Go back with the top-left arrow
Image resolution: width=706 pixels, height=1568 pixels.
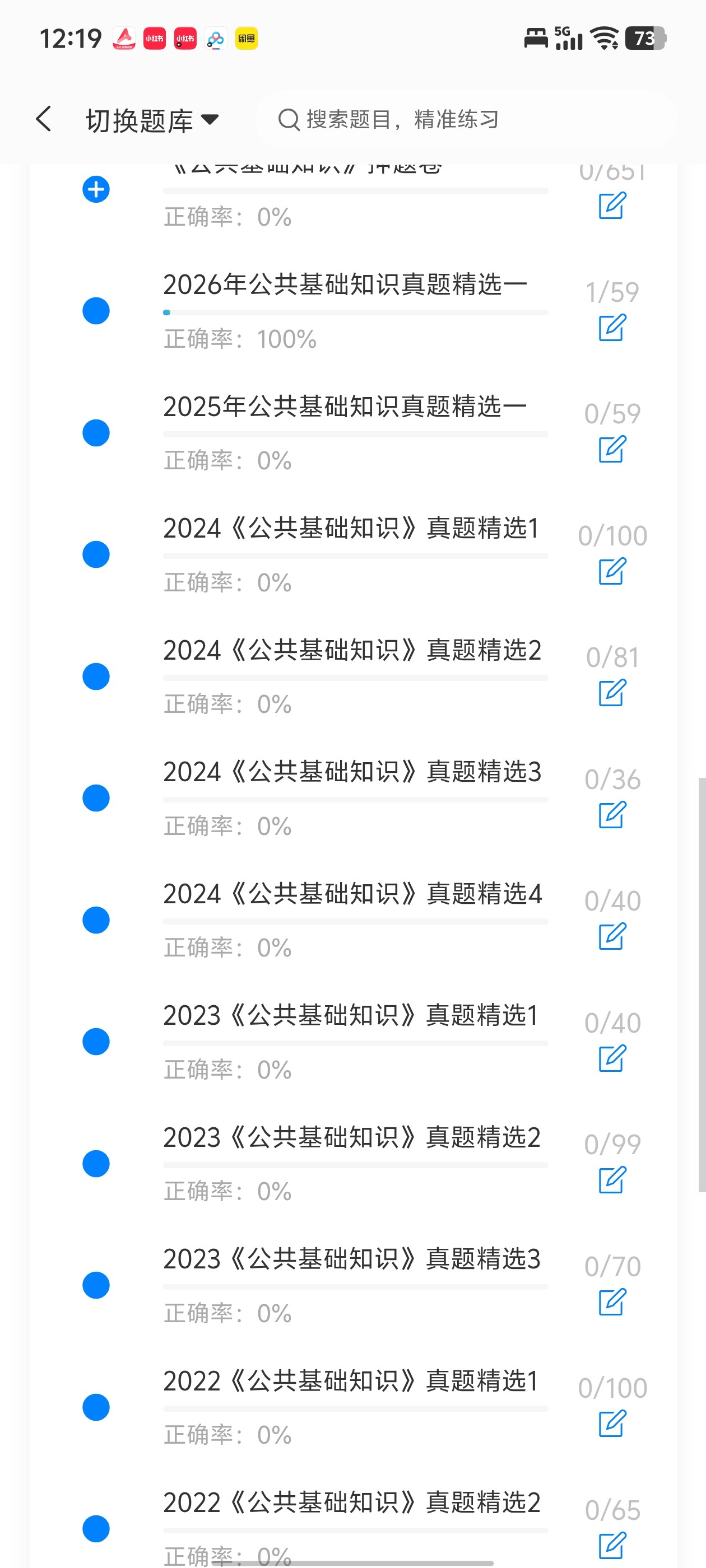pyautogui.click(x=43, y=119)
